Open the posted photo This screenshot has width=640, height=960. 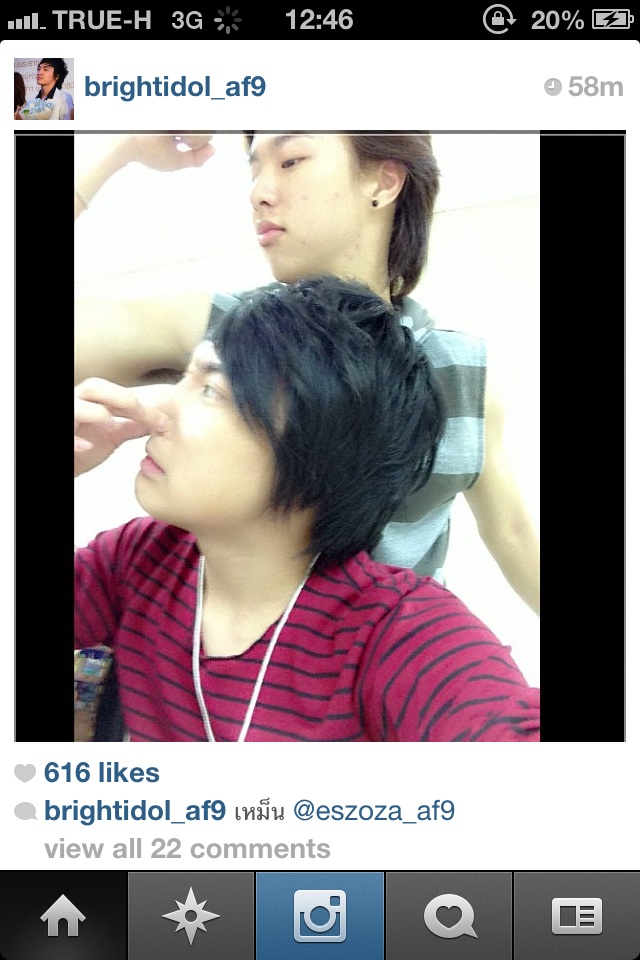[x=319, y=437]
